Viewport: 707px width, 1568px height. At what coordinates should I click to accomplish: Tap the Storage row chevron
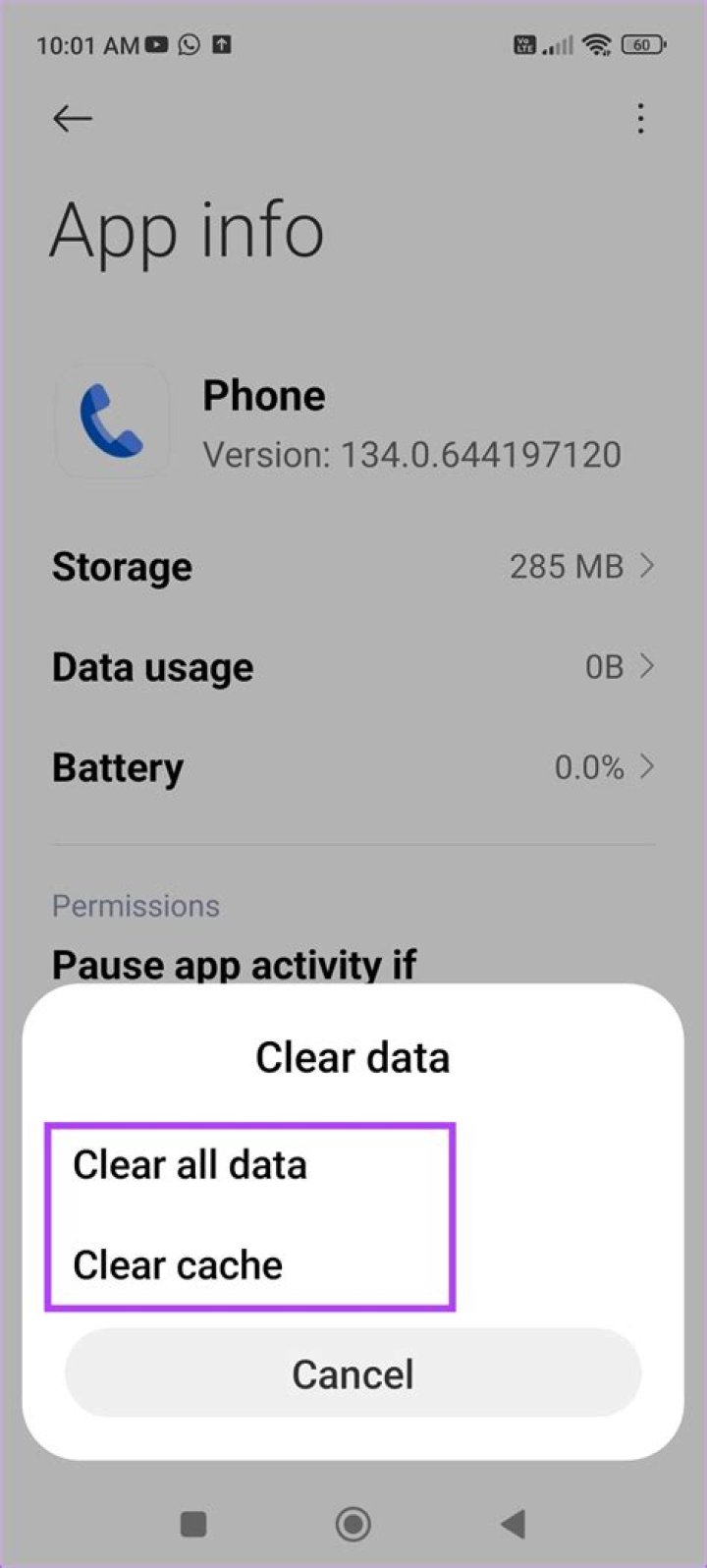(x=648, y=566)
